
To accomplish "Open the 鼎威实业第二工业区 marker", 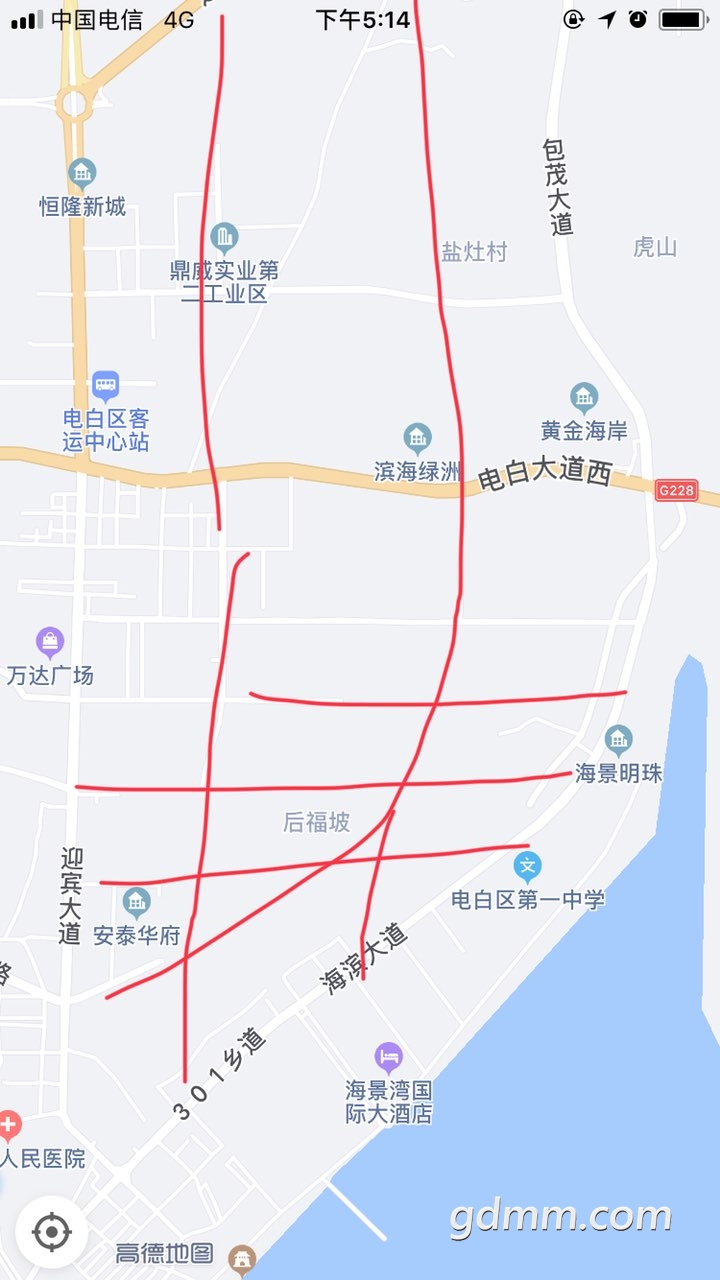I will [x=225, y=237].
